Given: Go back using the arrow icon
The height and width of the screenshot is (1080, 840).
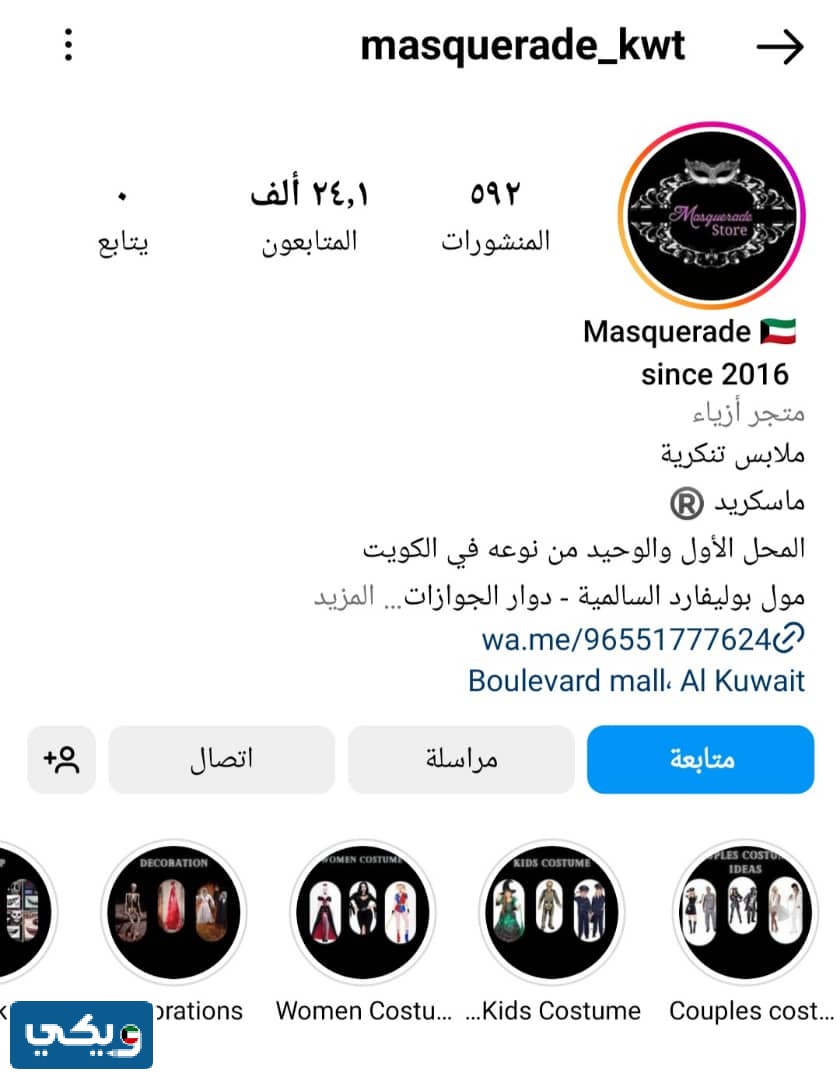Looking at the screenshot, I should point(780,47).
